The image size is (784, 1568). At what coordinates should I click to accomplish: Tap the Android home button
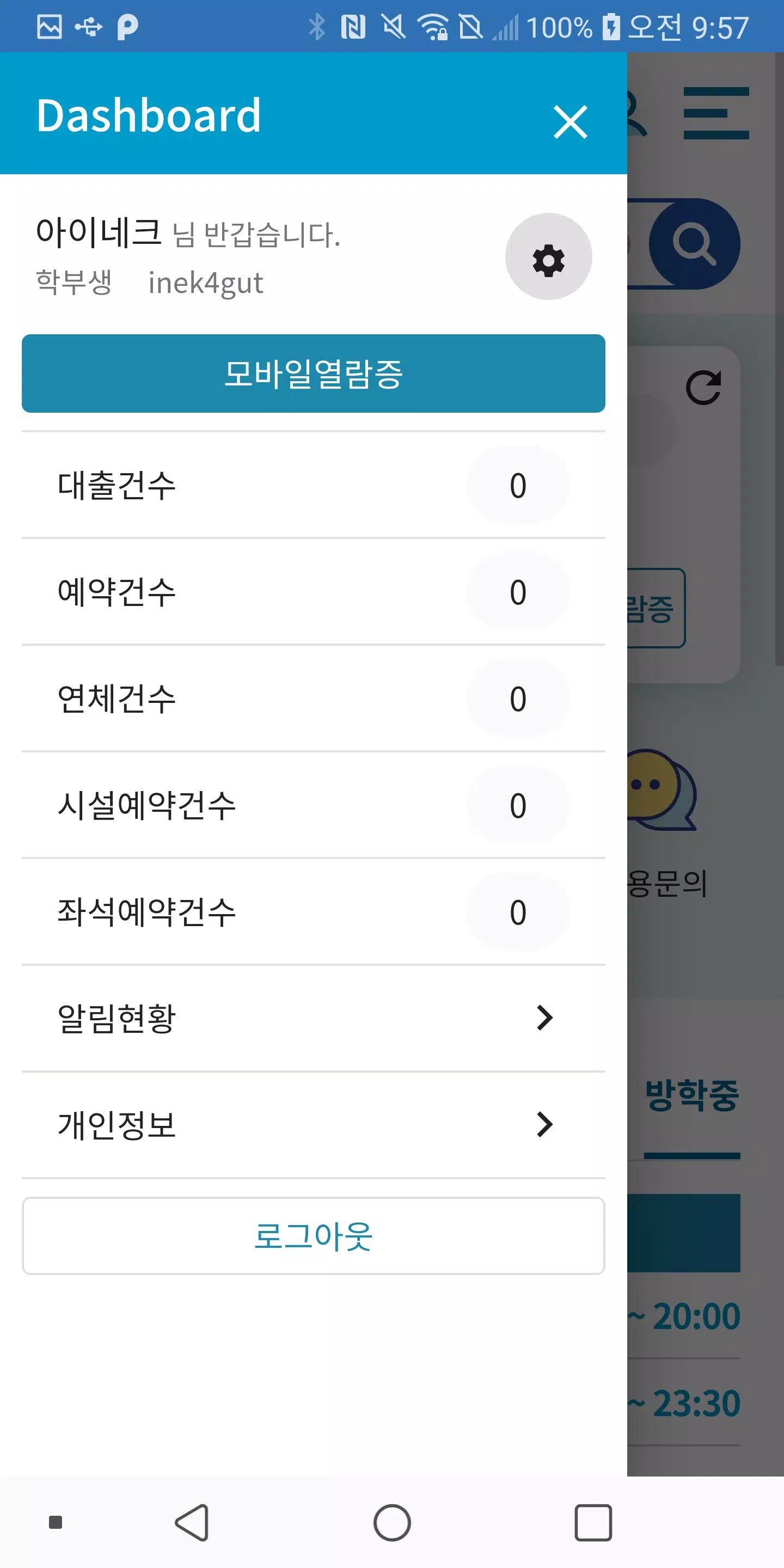click(x=392, y=1523)
